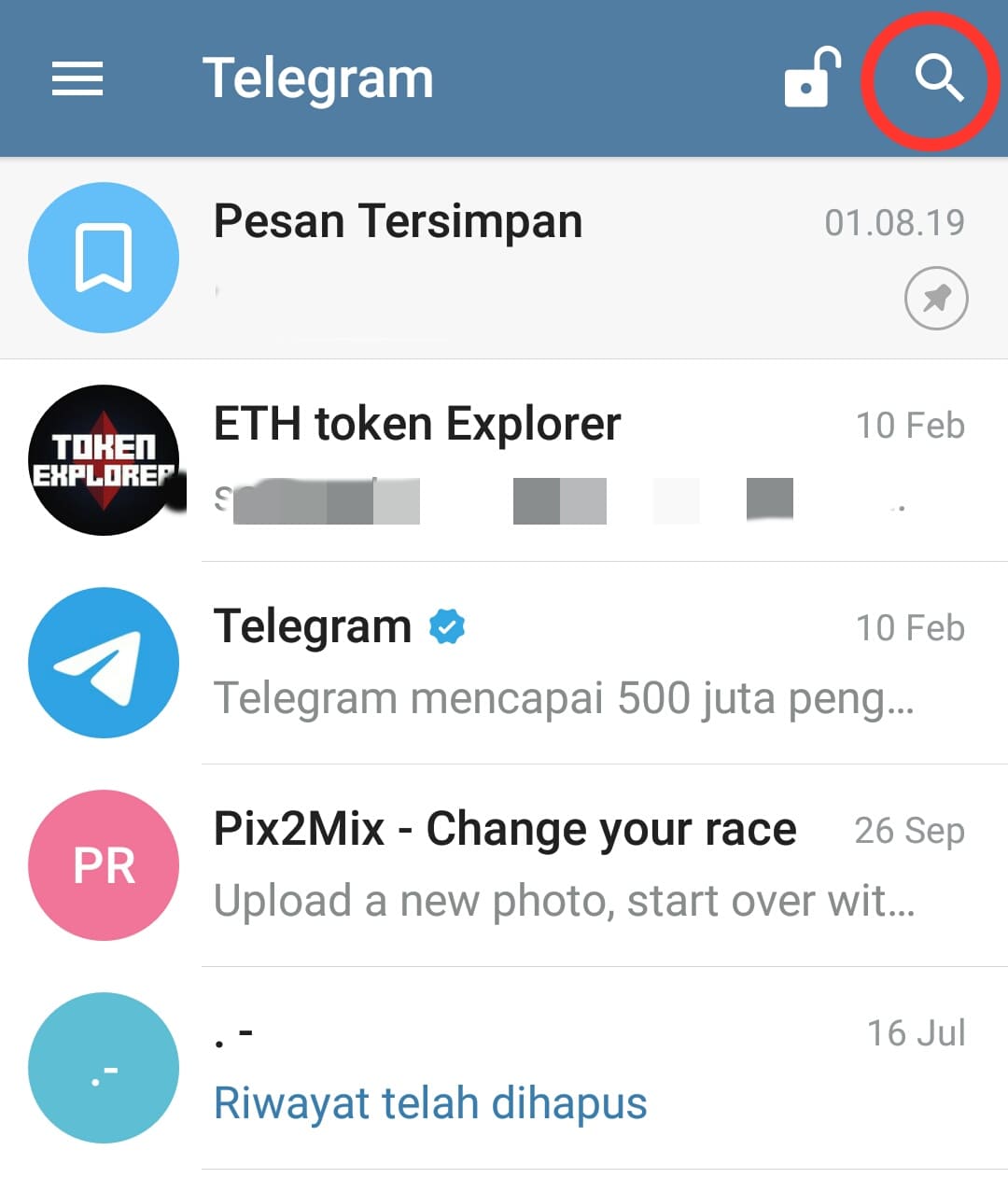Tap the 10 Feb date on Telegram channel row
This screenshot has height=1178, width=1008.
pyautogui.click(x=910, y=628)
